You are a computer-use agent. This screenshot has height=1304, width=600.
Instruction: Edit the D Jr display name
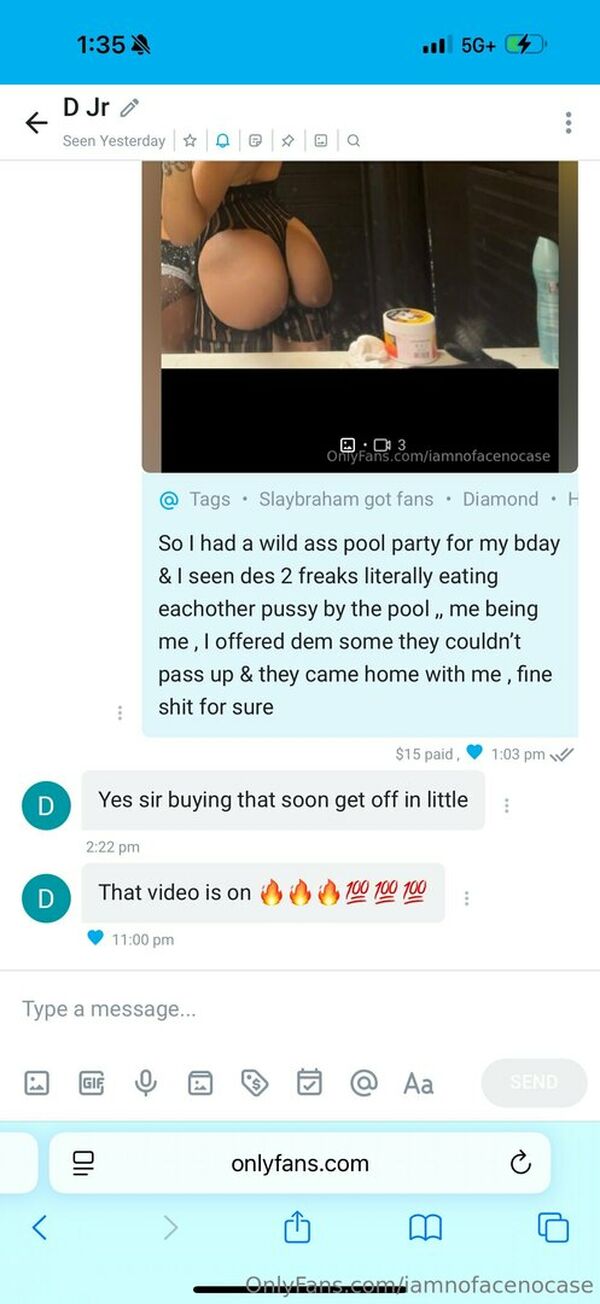(x=130, y=107)
